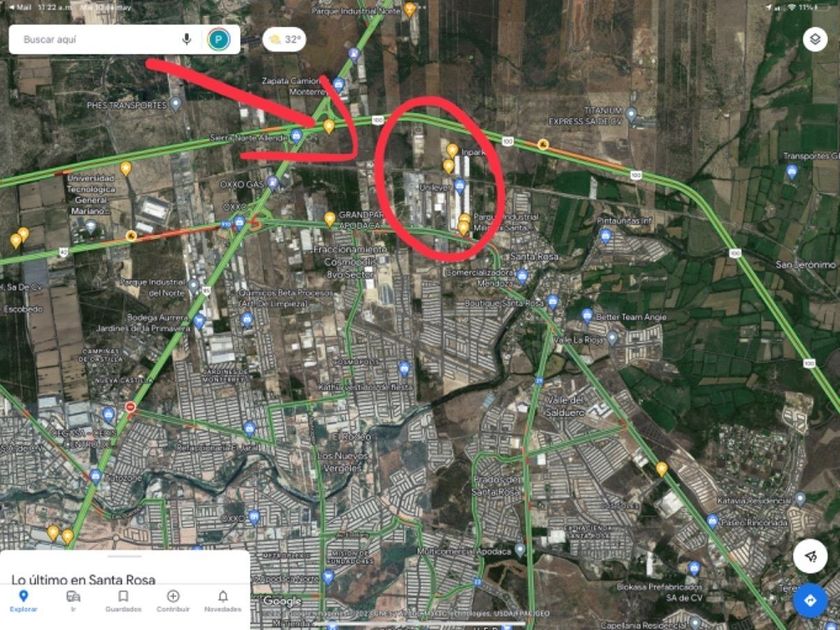Screen dimensions: 840x630
Task: Open the Buscar aquí search box
Action: click(x=95, y=40)
